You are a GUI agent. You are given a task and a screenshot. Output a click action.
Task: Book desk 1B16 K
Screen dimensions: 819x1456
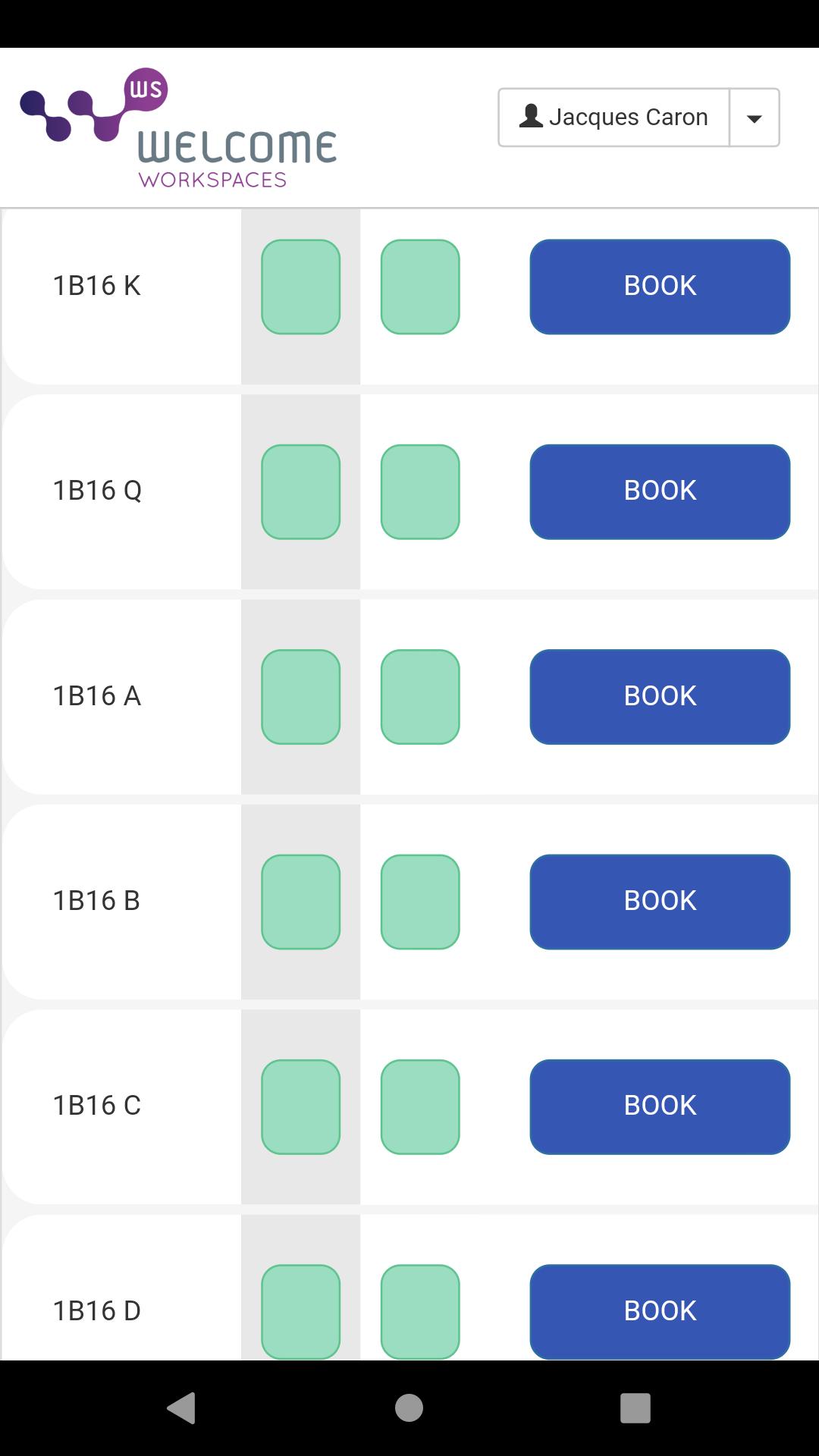[660, 287]
